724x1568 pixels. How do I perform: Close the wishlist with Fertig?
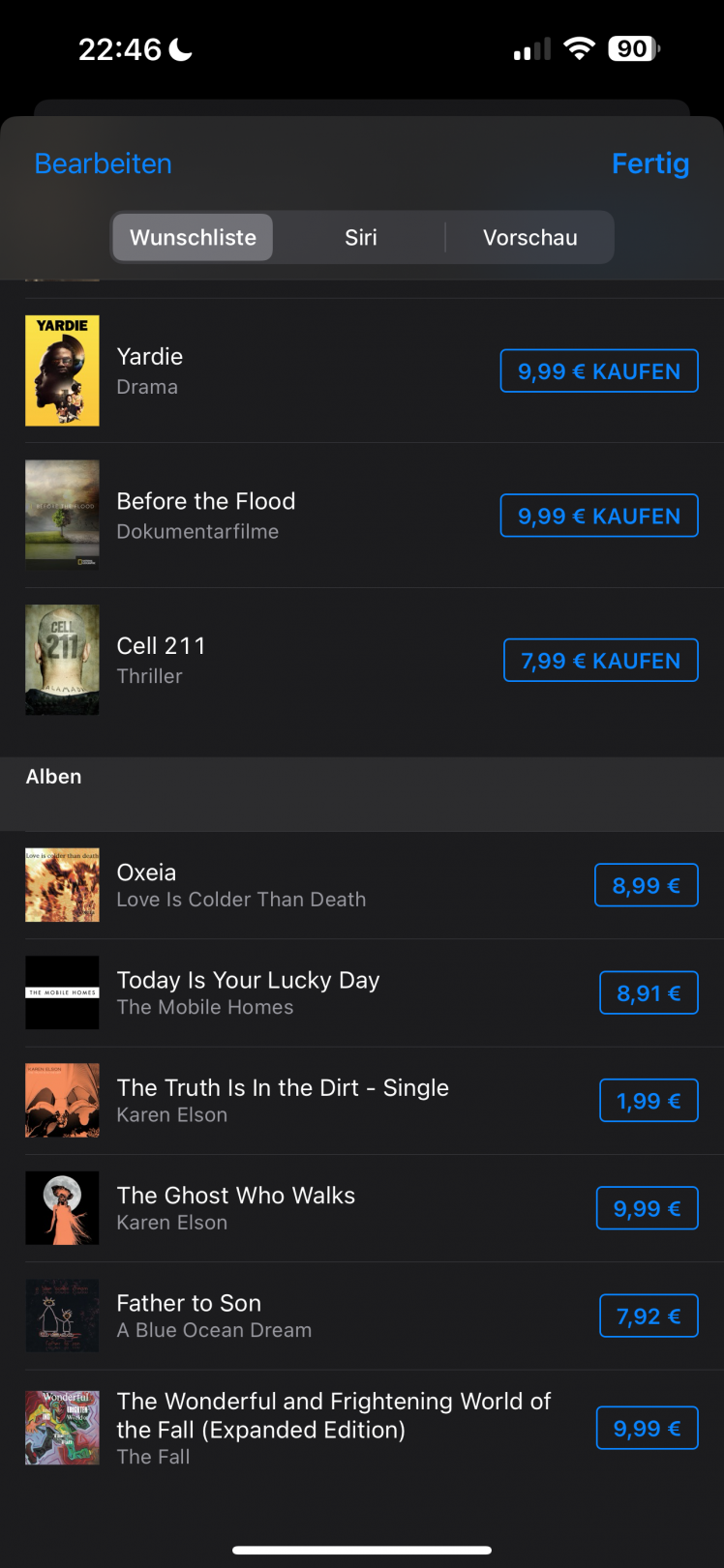[x=649, y=163]
